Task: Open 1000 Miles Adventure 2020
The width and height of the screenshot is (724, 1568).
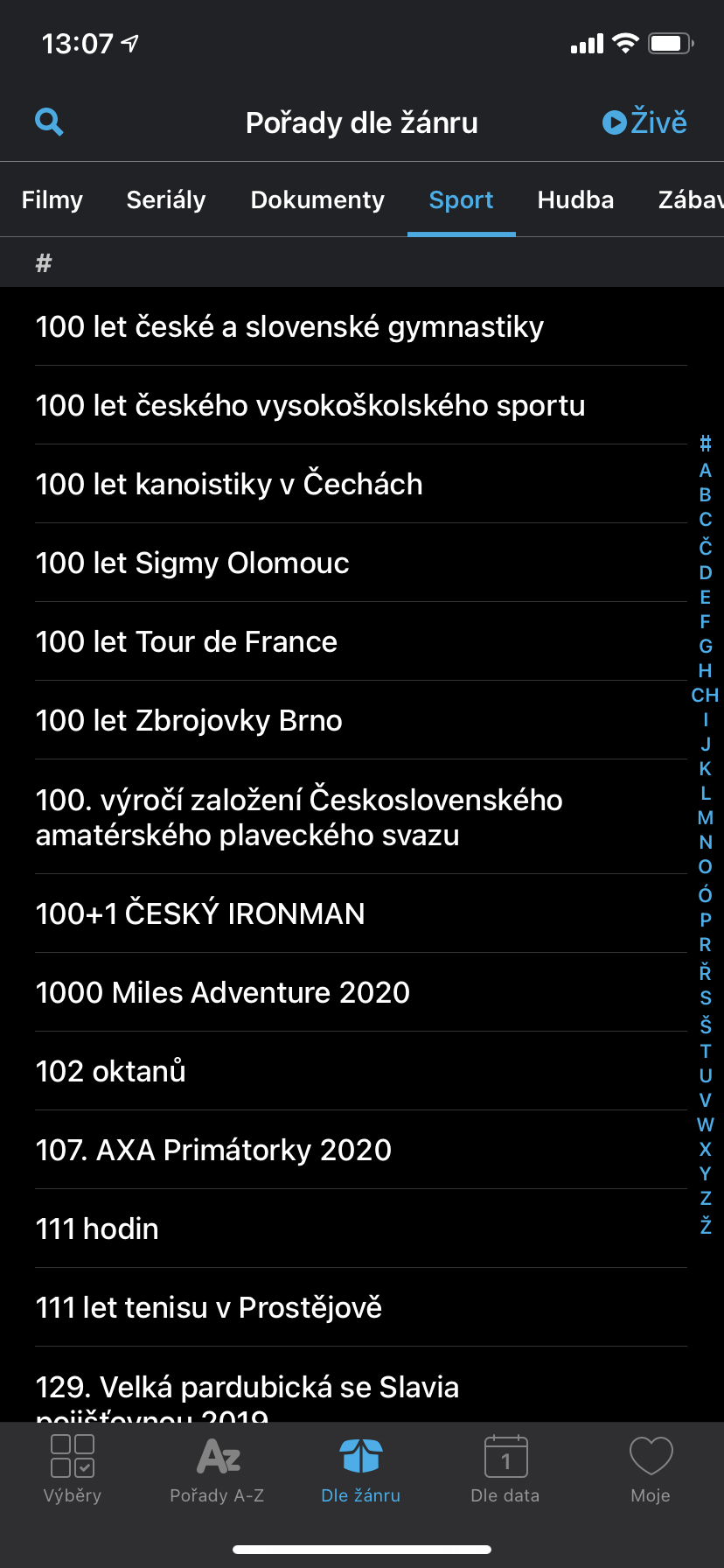Action: click(x=223, y=993)
